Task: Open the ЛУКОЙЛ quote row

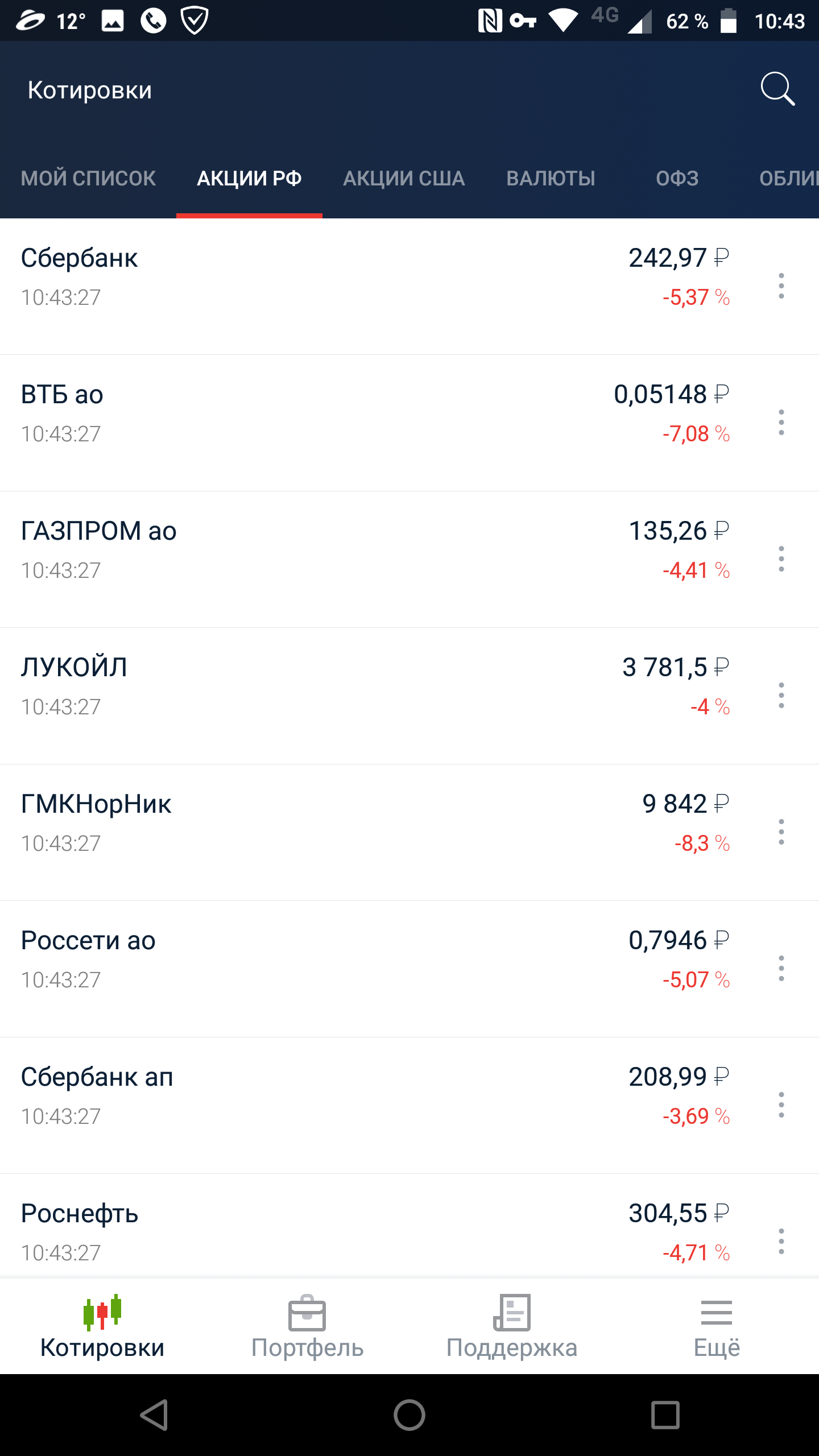Action: click(x=341, y=688)
